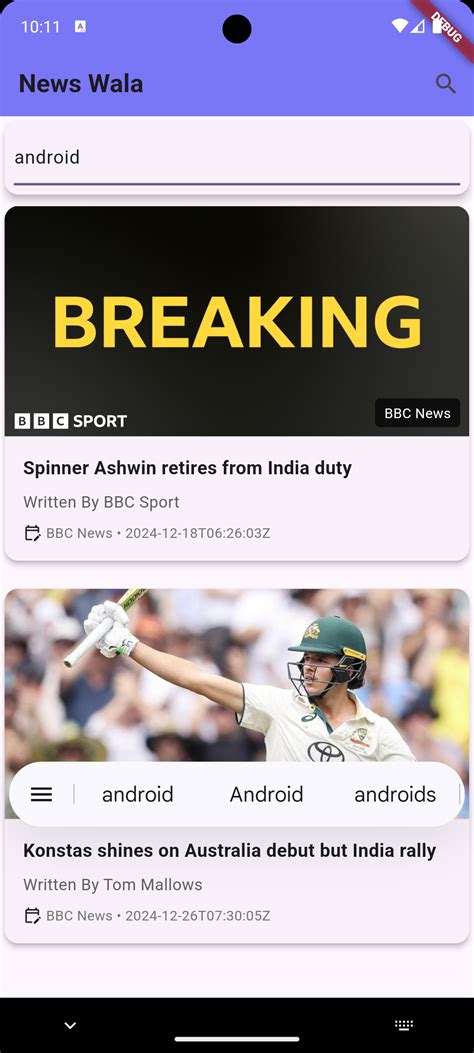The height and width of the screenshot is (1053, 474).
Task: Focus the search field containing android
Action: [x=237, y=158]
